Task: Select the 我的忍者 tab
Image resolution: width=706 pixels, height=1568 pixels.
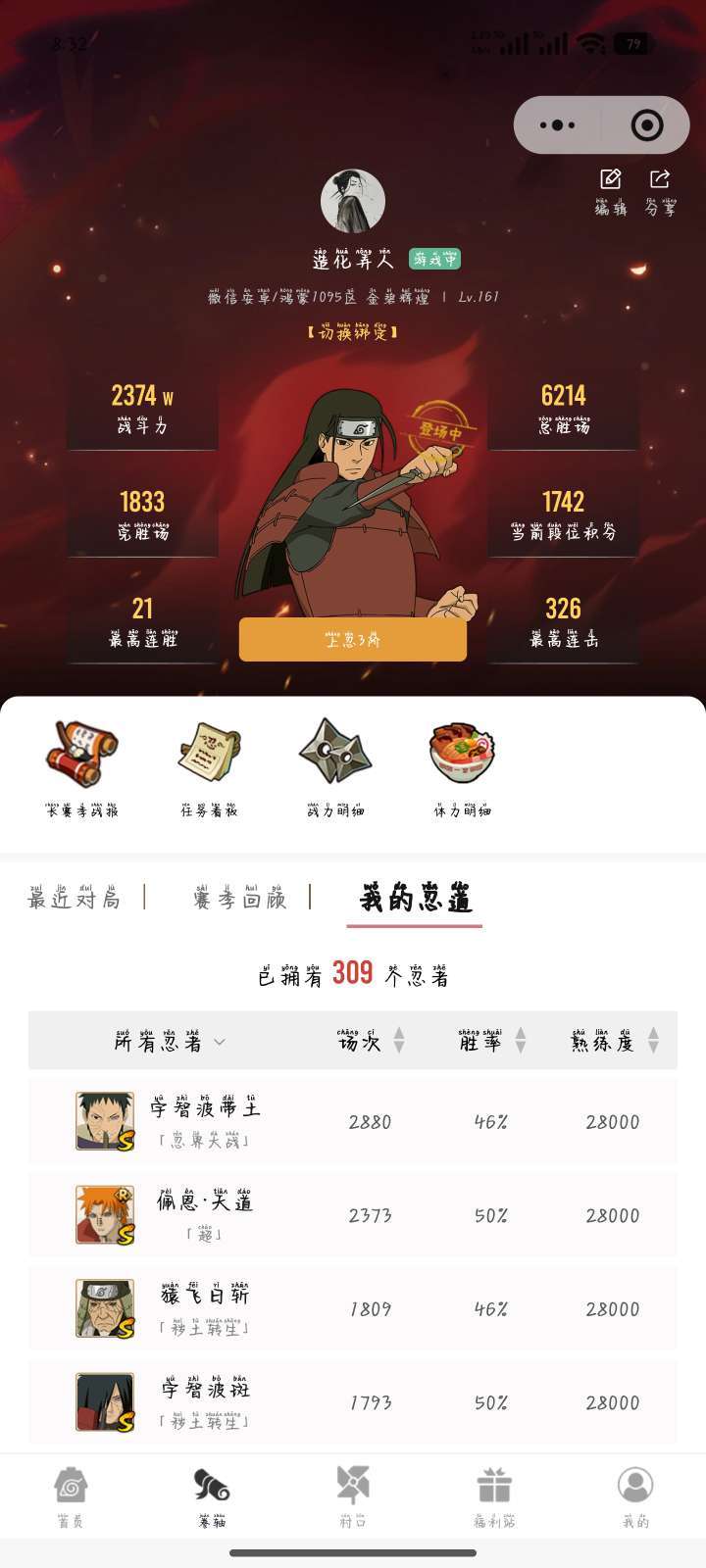Action: [415, 899]
